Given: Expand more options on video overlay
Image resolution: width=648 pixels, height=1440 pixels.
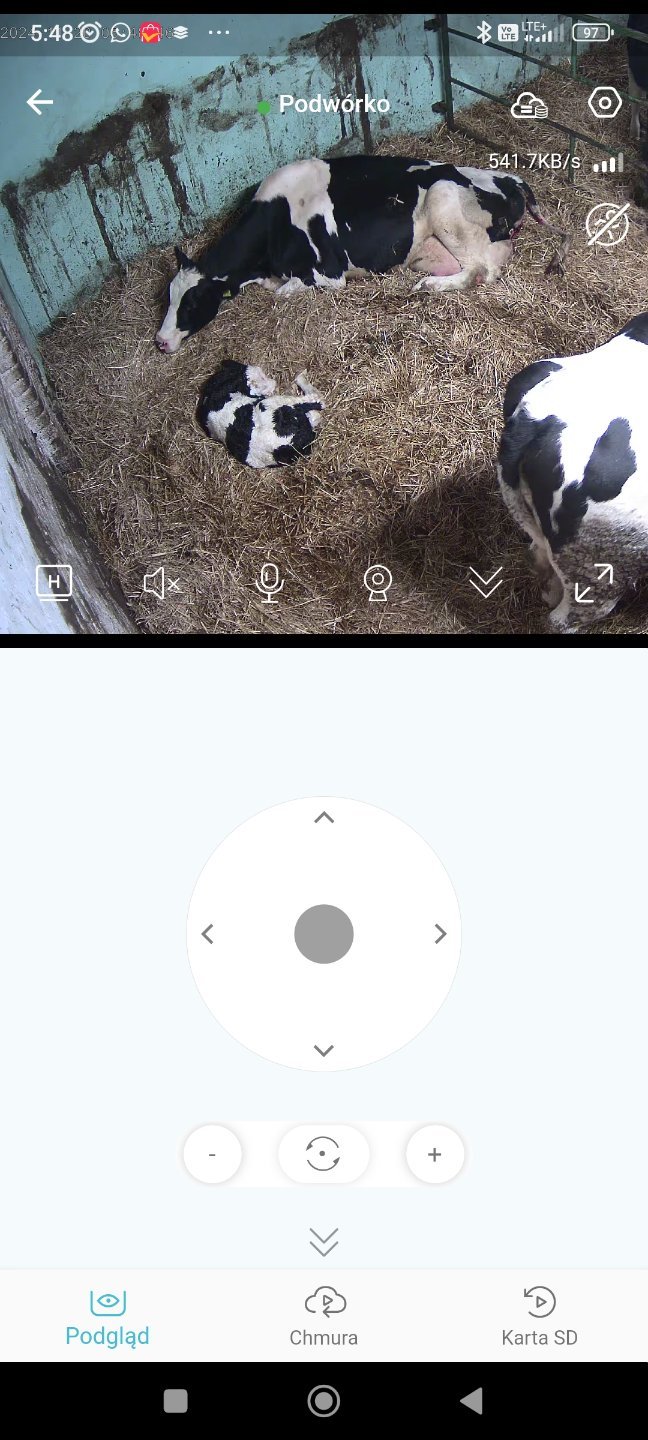Looking at the screenshot, I should tap(486, 583).
